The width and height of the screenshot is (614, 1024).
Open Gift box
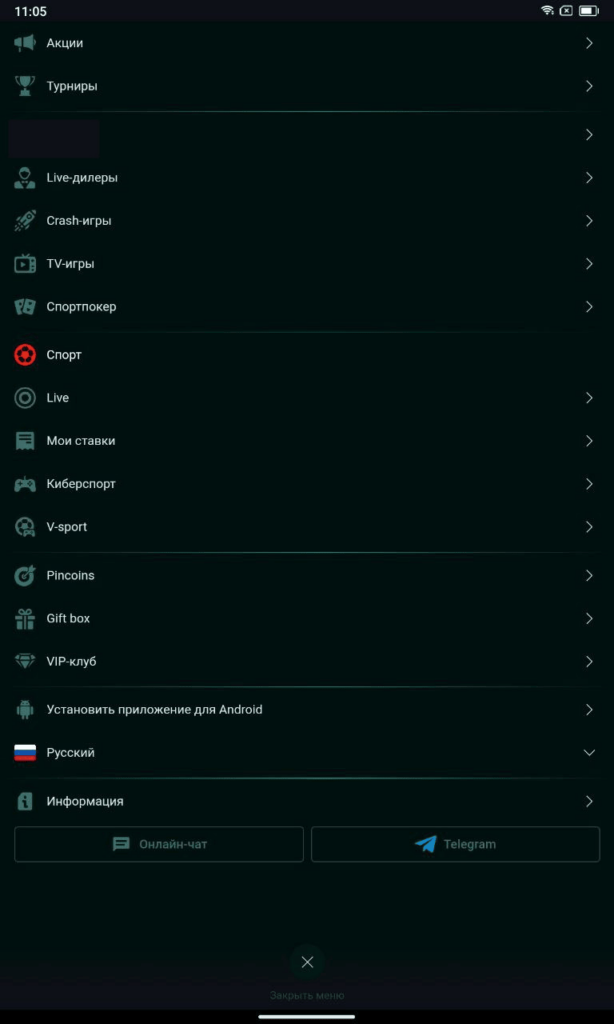pos(68,619)
